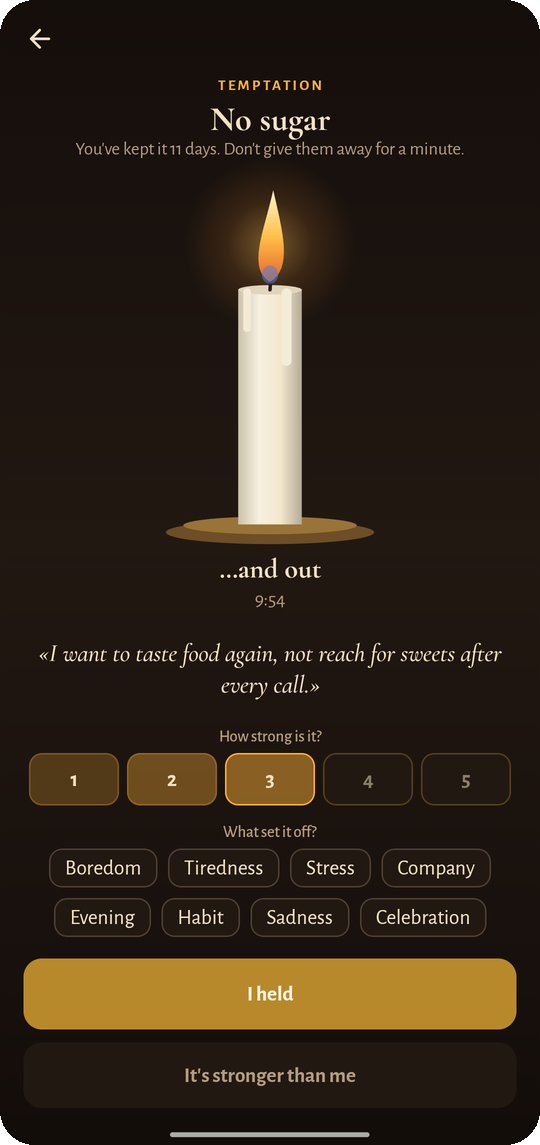Select Evening as what set it off
540x1145 pixels.
(102, 917)
